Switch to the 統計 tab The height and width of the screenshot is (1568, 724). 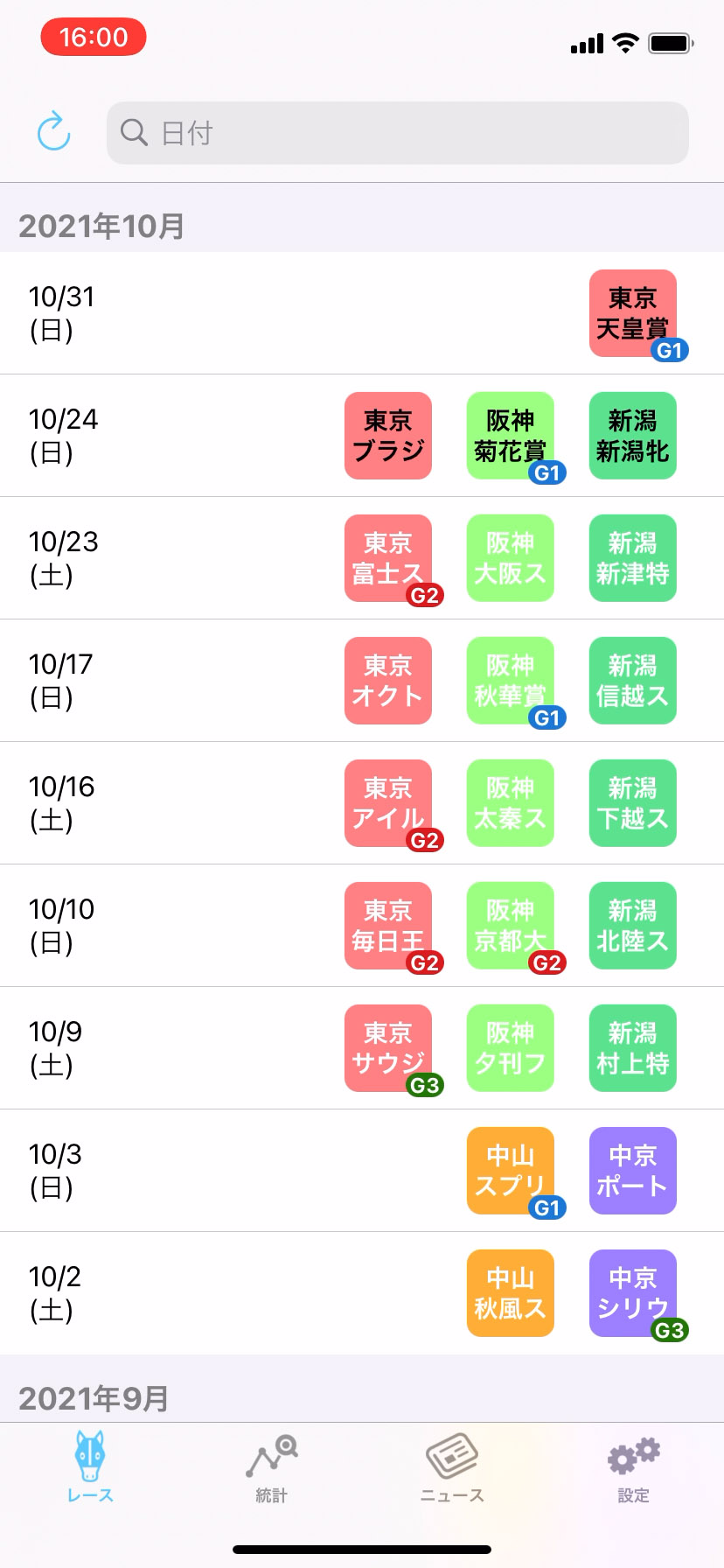point(272,1469)
